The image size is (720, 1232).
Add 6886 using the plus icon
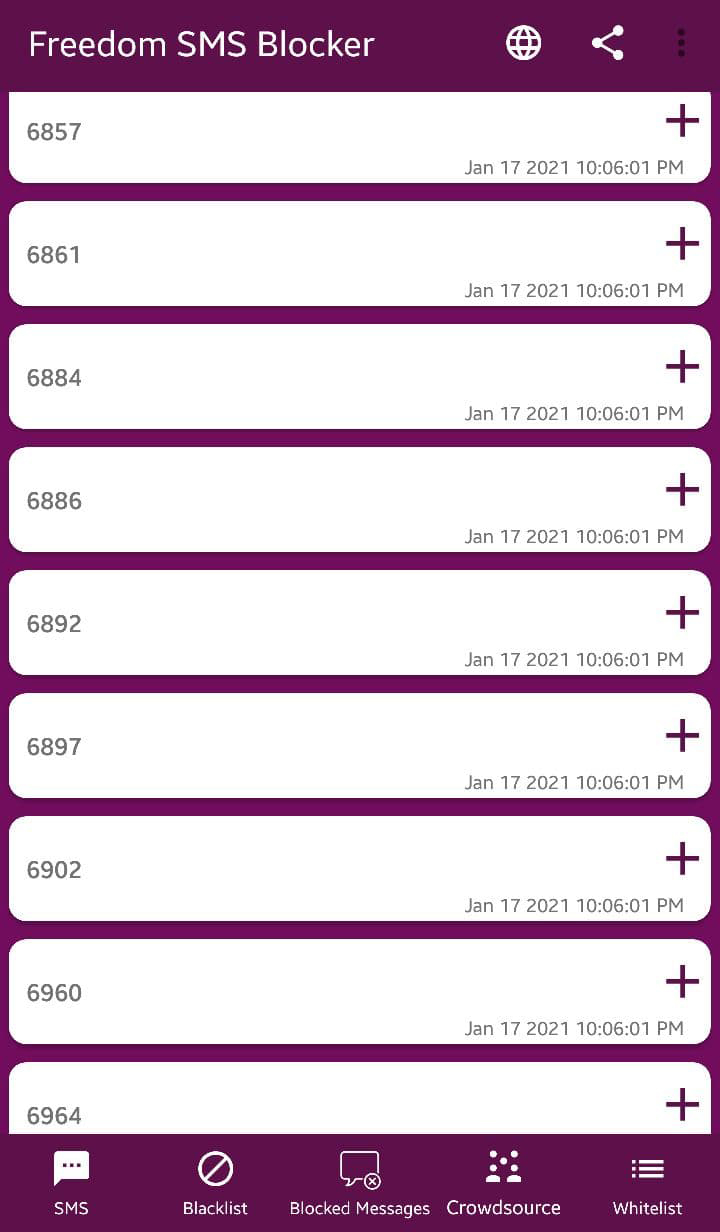(x=682, y=489)
